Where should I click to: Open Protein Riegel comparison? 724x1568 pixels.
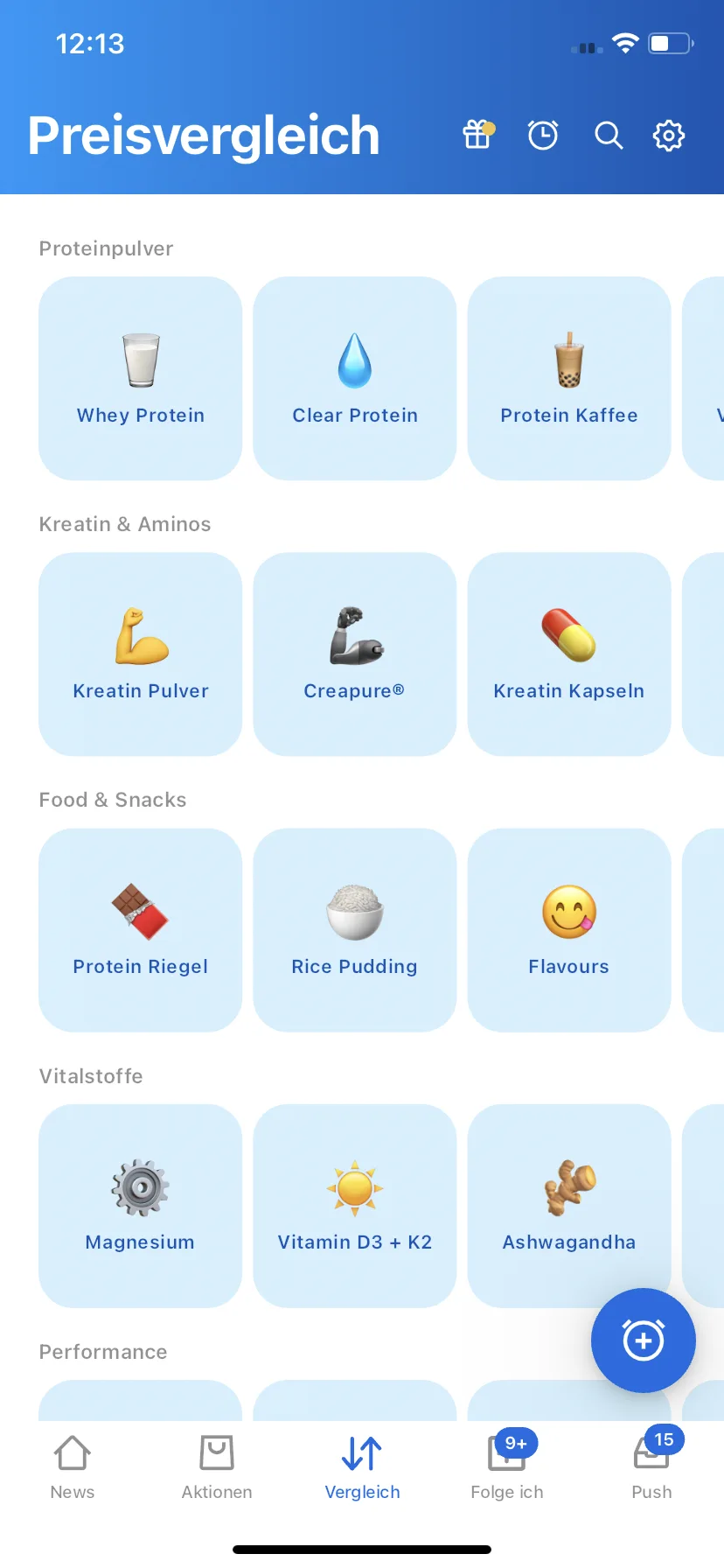140,929
